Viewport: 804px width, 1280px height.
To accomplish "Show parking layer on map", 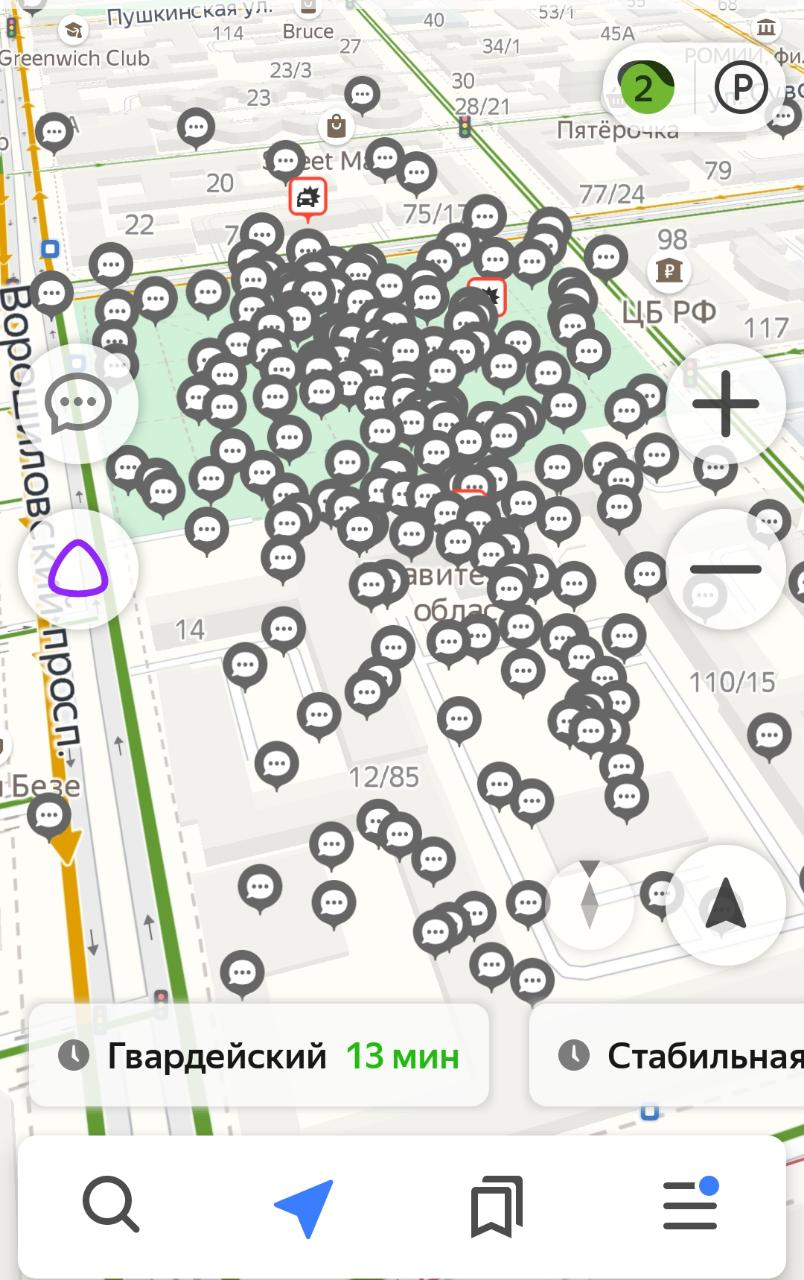I will coord(742,89).
